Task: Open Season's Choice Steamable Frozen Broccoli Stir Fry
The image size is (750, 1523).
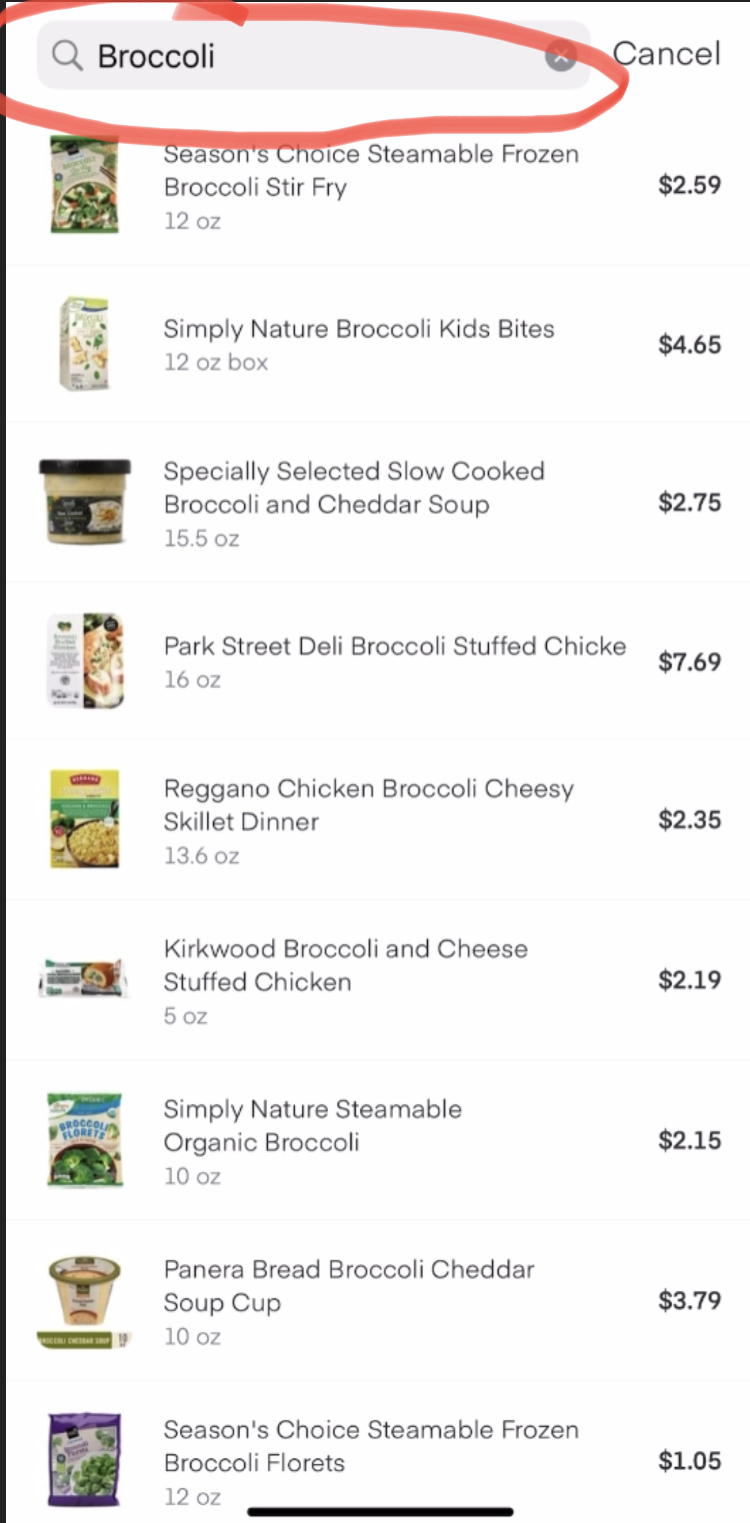Action: (378, 186)
